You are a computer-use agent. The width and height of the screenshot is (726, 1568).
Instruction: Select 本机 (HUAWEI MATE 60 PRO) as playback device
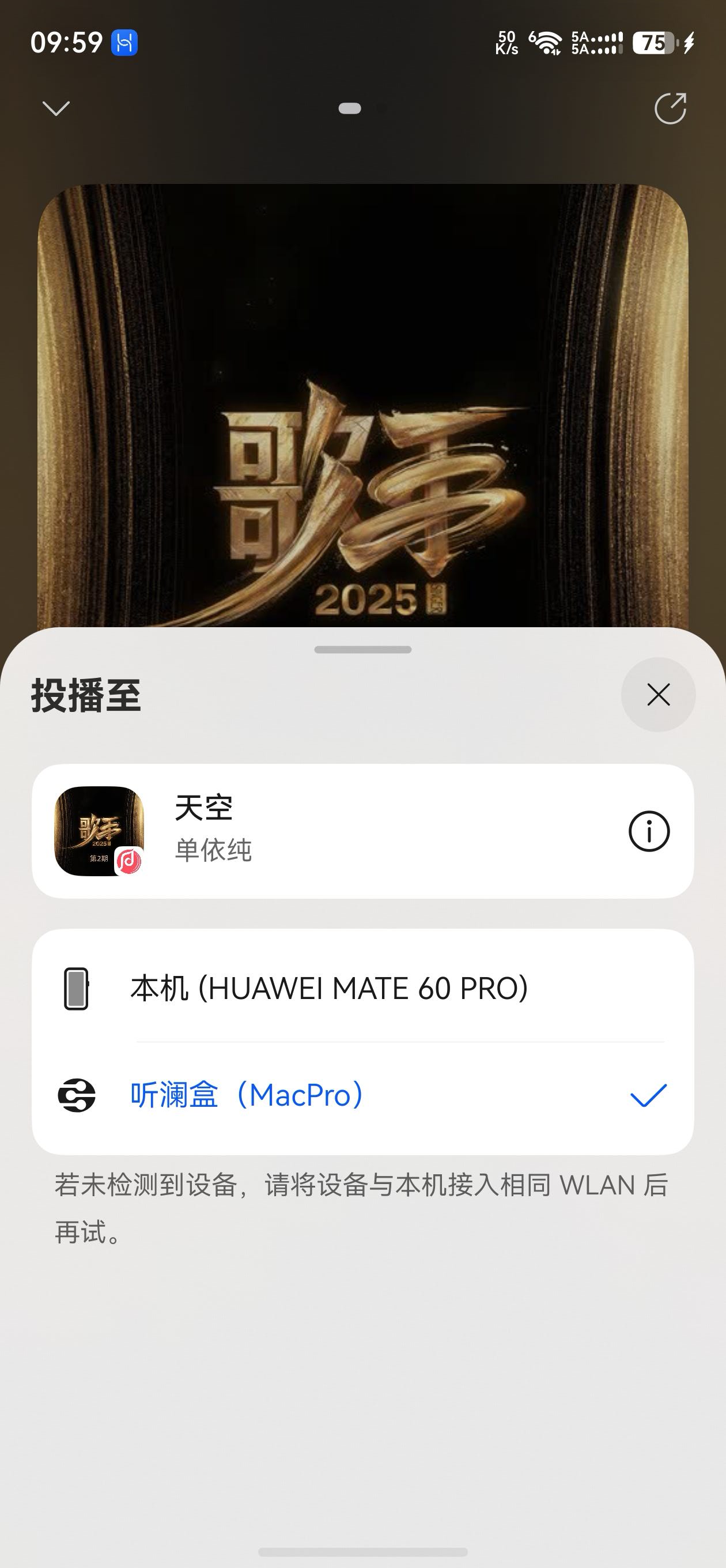coord(362,989)
